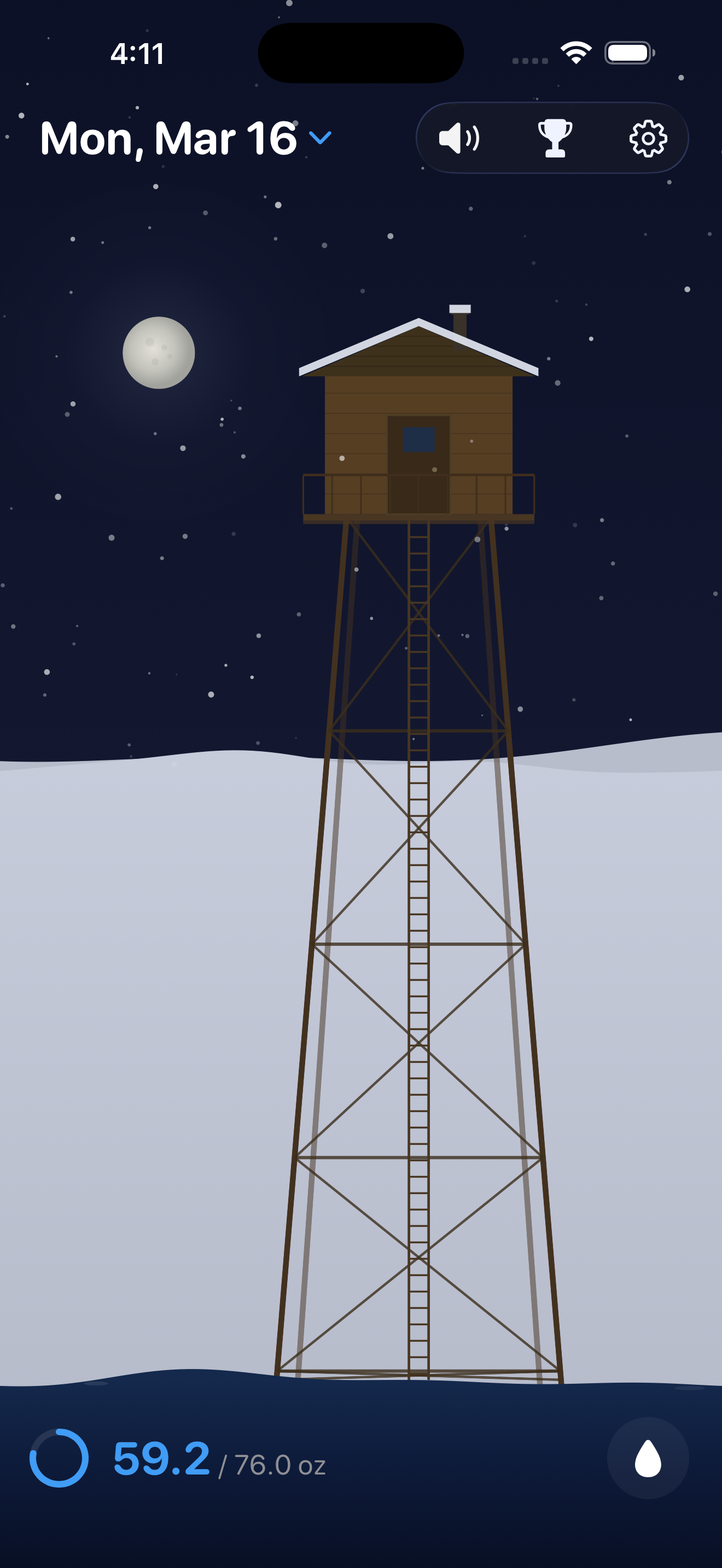Viewport: 722px width, 1568px height.
Task: Tap the battery indicator in the status bar
Action: [x=626, y=54]
